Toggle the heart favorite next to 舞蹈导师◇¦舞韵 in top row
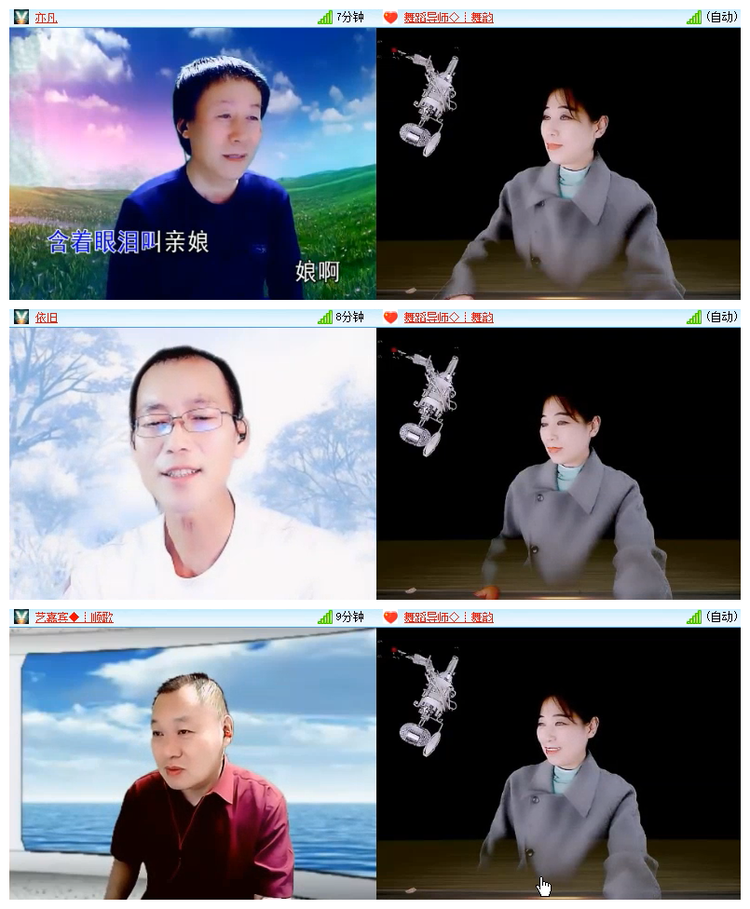This screenshot has width=750, height=909. click(x=389, y=15)
